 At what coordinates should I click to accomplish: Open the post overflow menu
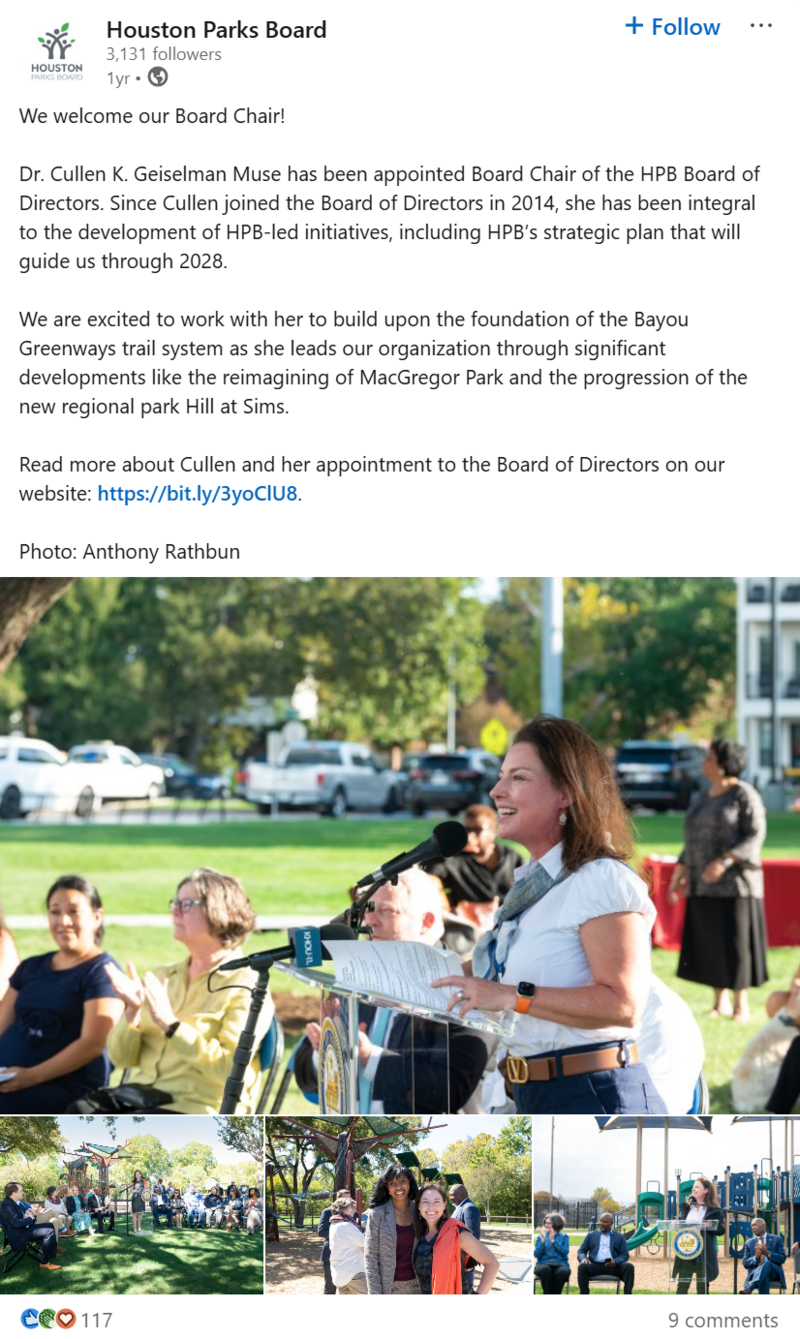click(x=761, y=26)
